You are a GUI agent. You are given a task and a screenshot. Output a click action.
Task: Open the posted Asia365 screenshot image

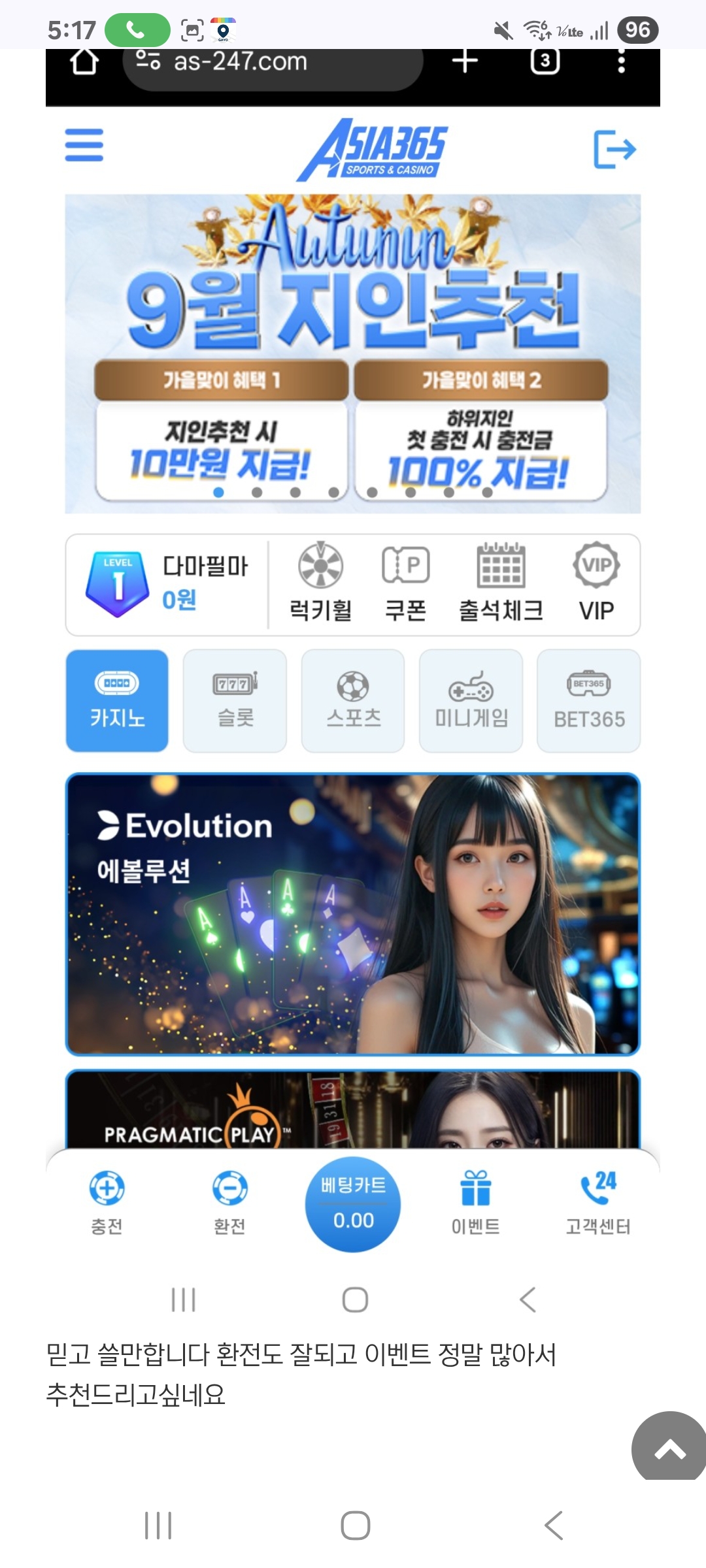click(x=353, y=653)
